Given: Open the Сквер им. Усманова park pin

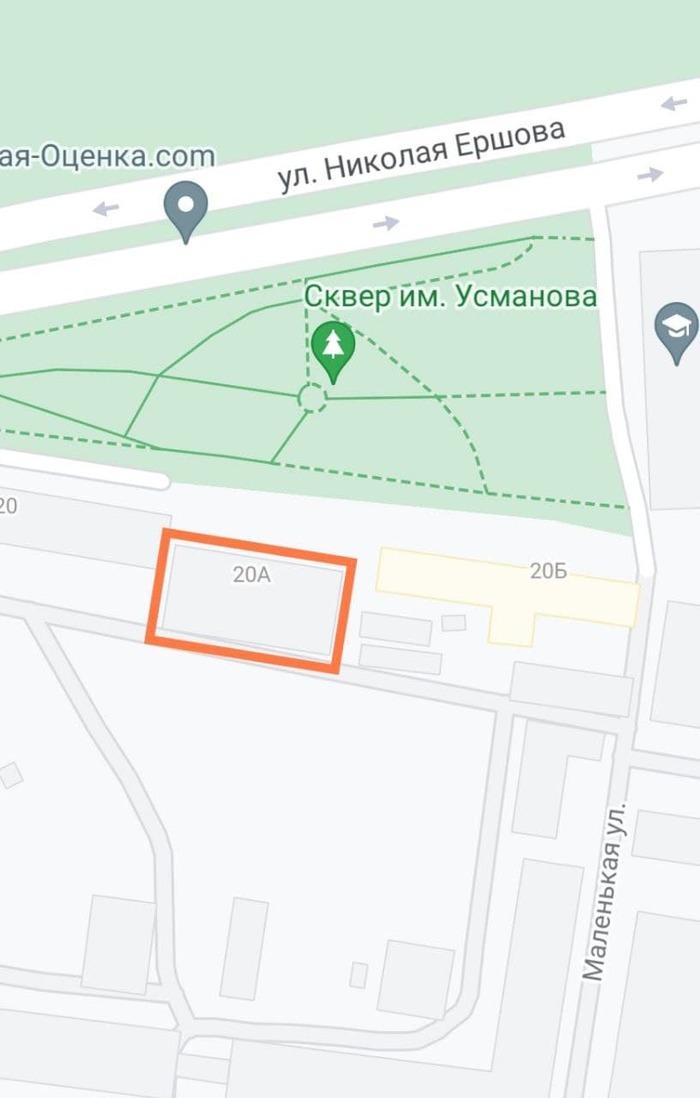Looking at the screenshot, I should click(333, 352).
